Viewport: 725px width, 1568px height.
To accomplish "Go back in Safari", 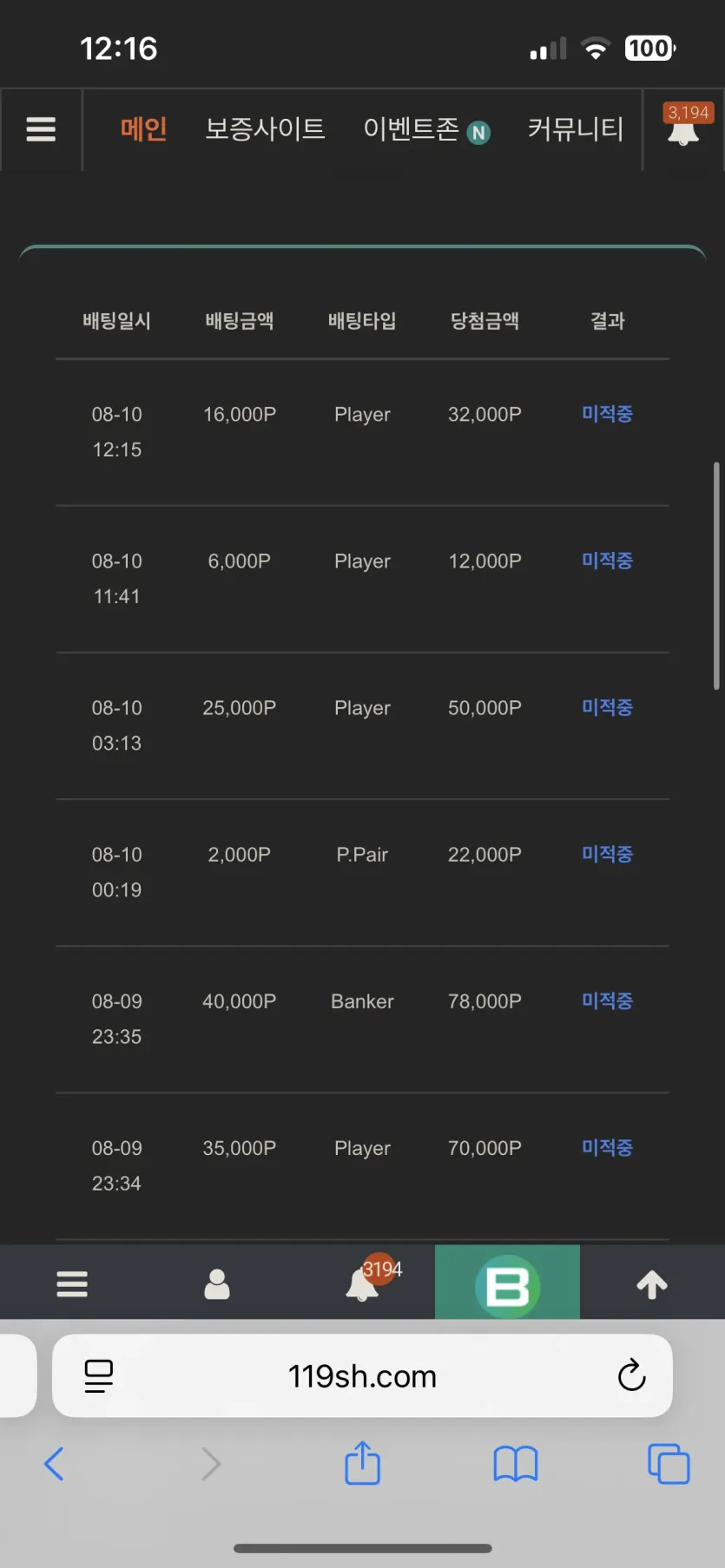I will click(x=54, y=1464).
